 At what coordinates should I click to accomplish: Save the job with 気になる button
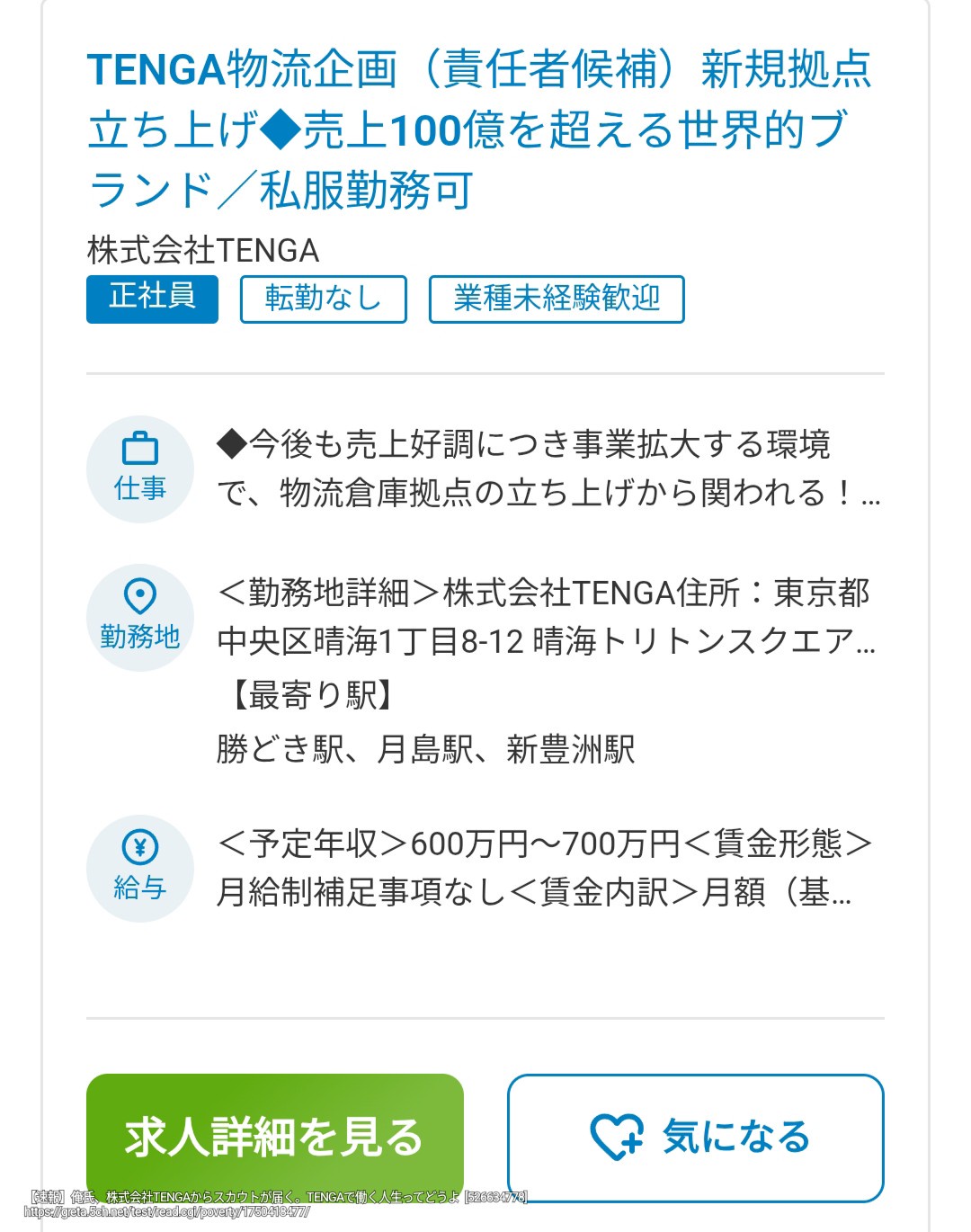695,1137
